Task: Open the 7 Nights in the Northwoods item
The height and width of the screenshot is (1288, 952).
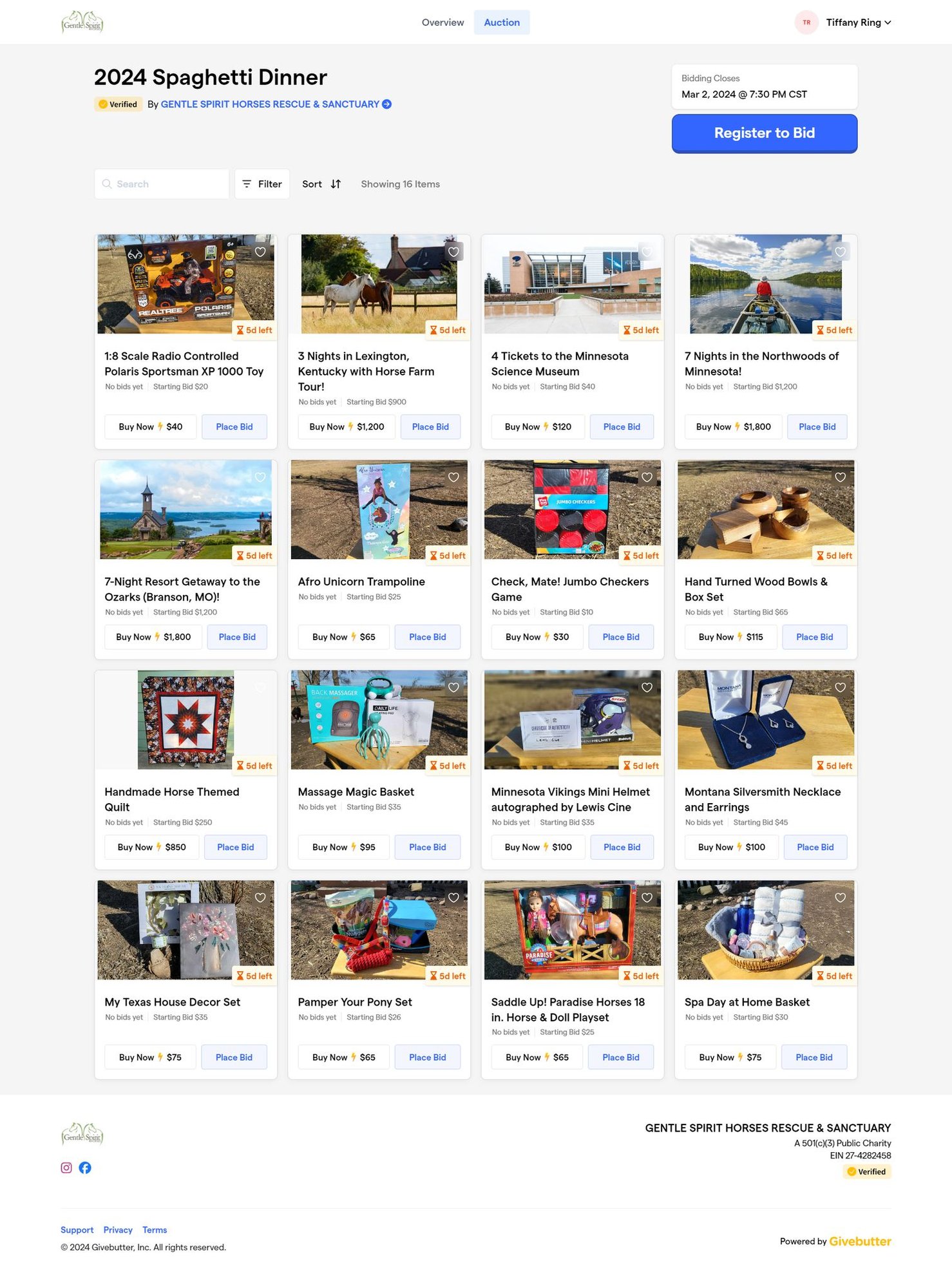Action: point(761,363)
